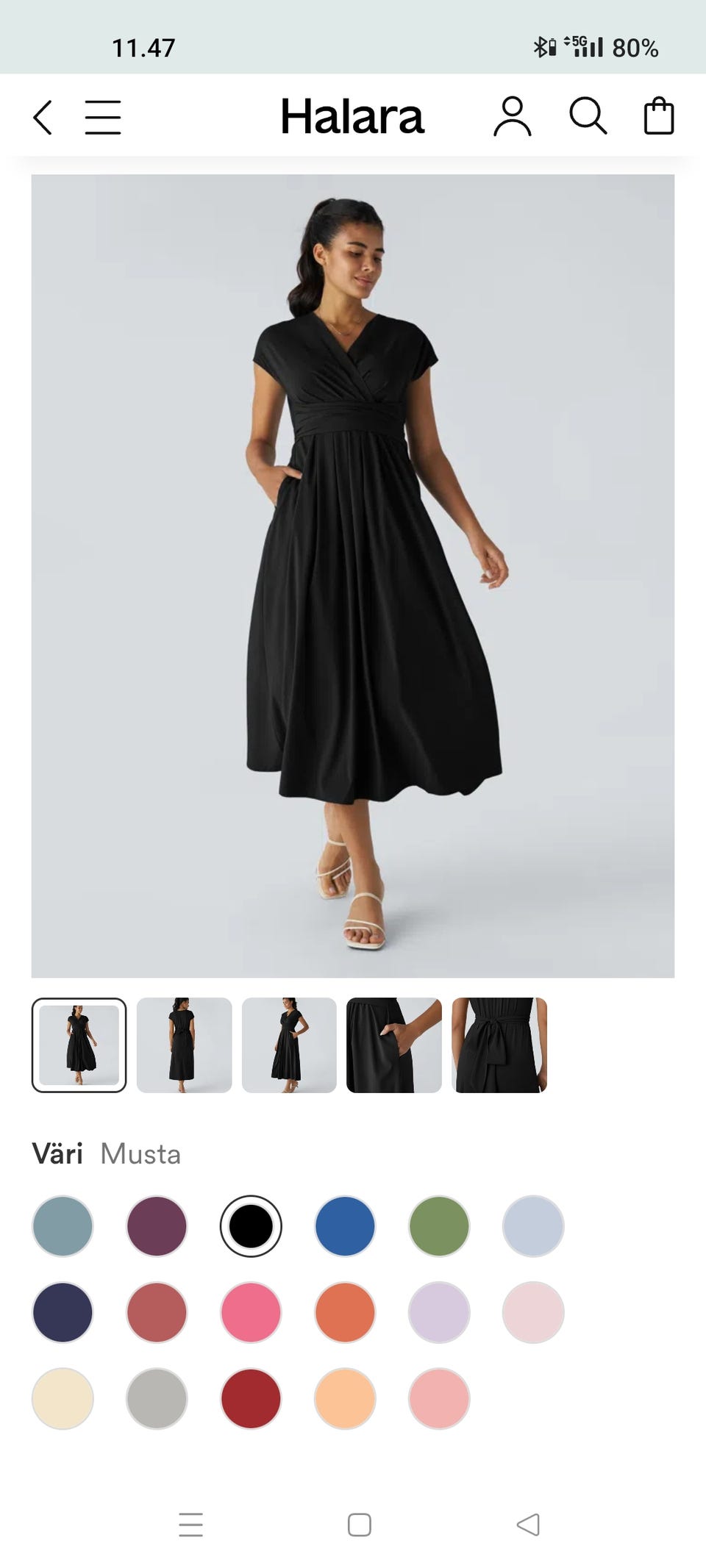The image size is (706, 1568).
Task: Select the lavender color swatch
Action: 439,1312
